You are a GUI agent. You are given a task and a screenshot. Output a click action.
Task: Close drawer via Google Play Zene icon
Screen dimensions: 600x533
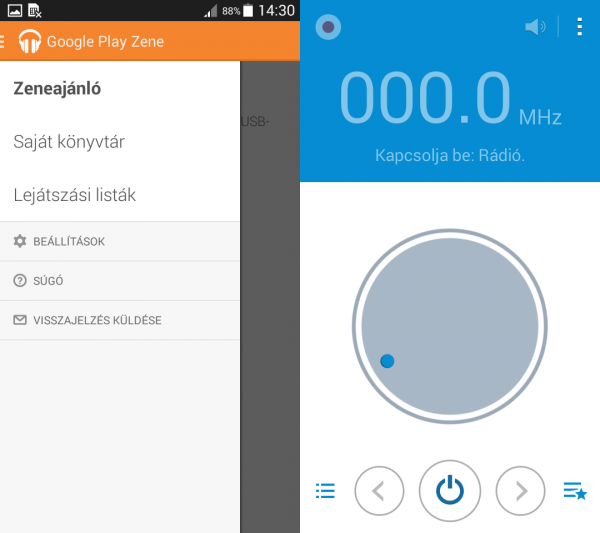(x=29, y=42)
